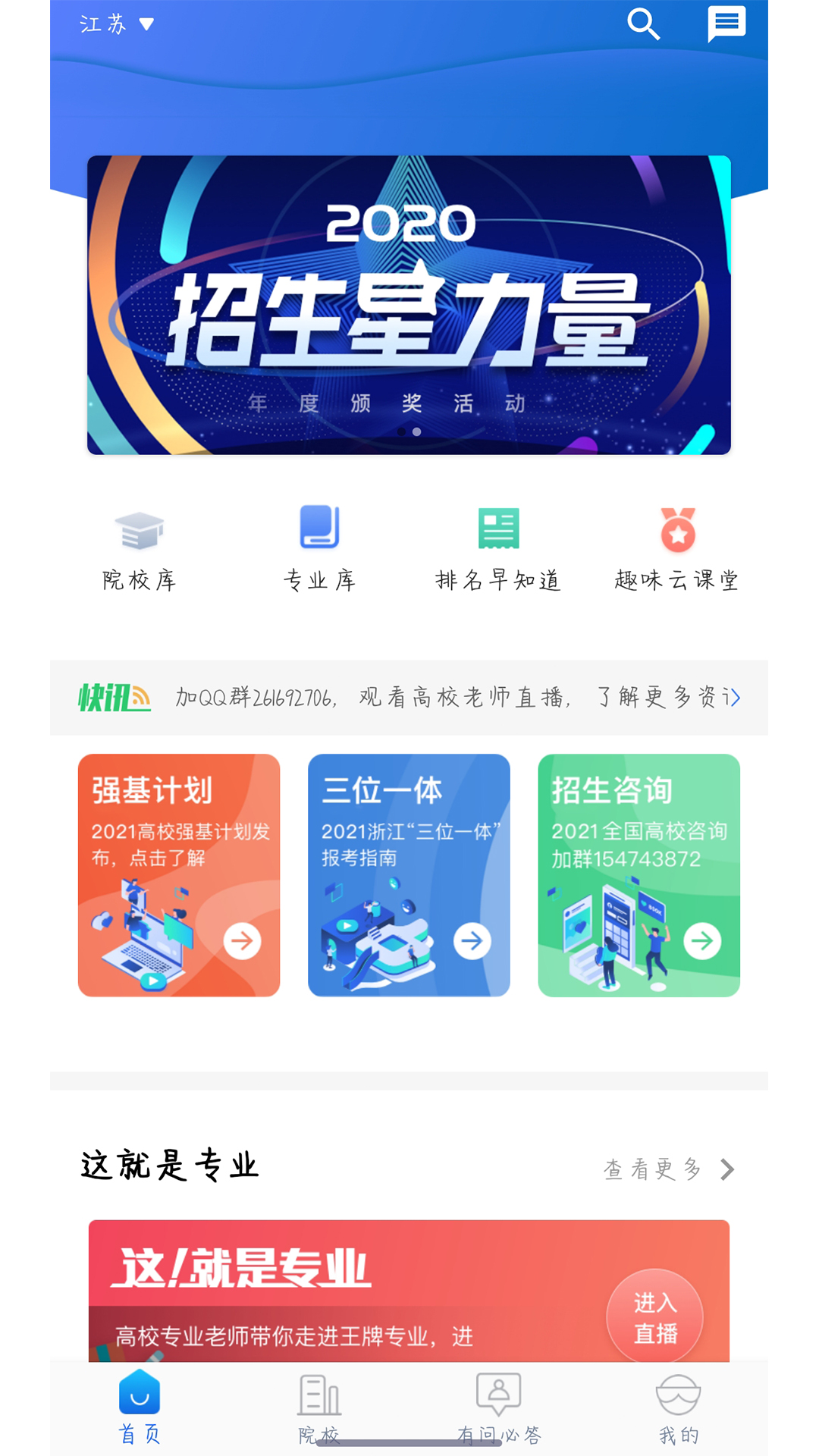
Task: Open the 招生咨询 card
Action: coord(639,875)
